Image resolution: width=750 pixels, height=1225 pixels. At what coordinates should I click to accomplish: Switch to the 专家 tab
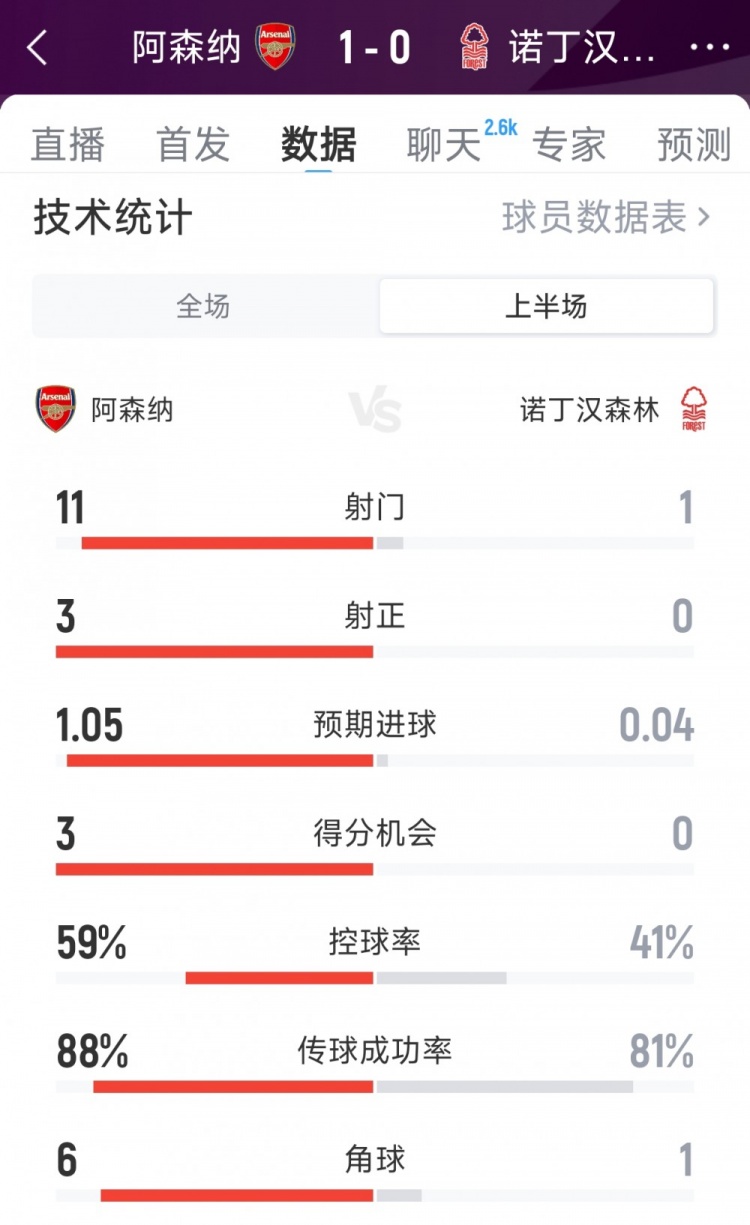click(569, 145)
